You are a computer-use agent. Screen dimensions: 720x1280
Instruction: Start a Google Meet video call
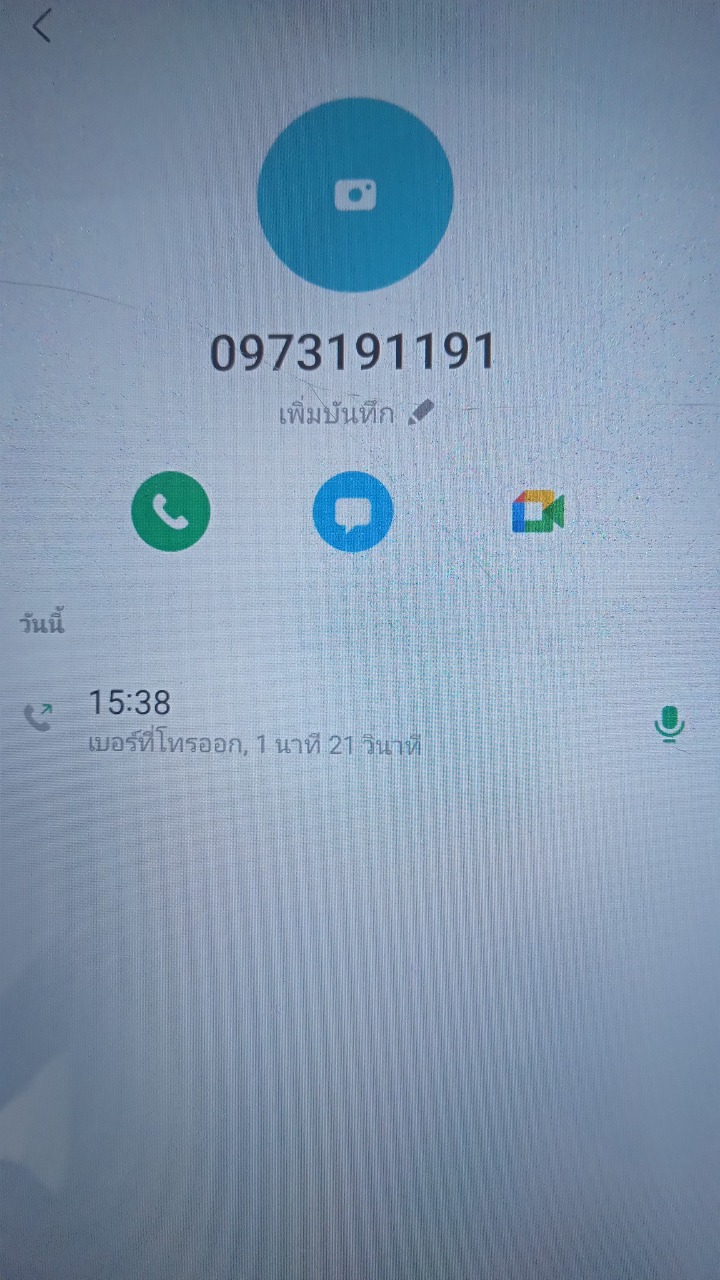(538, 512)
